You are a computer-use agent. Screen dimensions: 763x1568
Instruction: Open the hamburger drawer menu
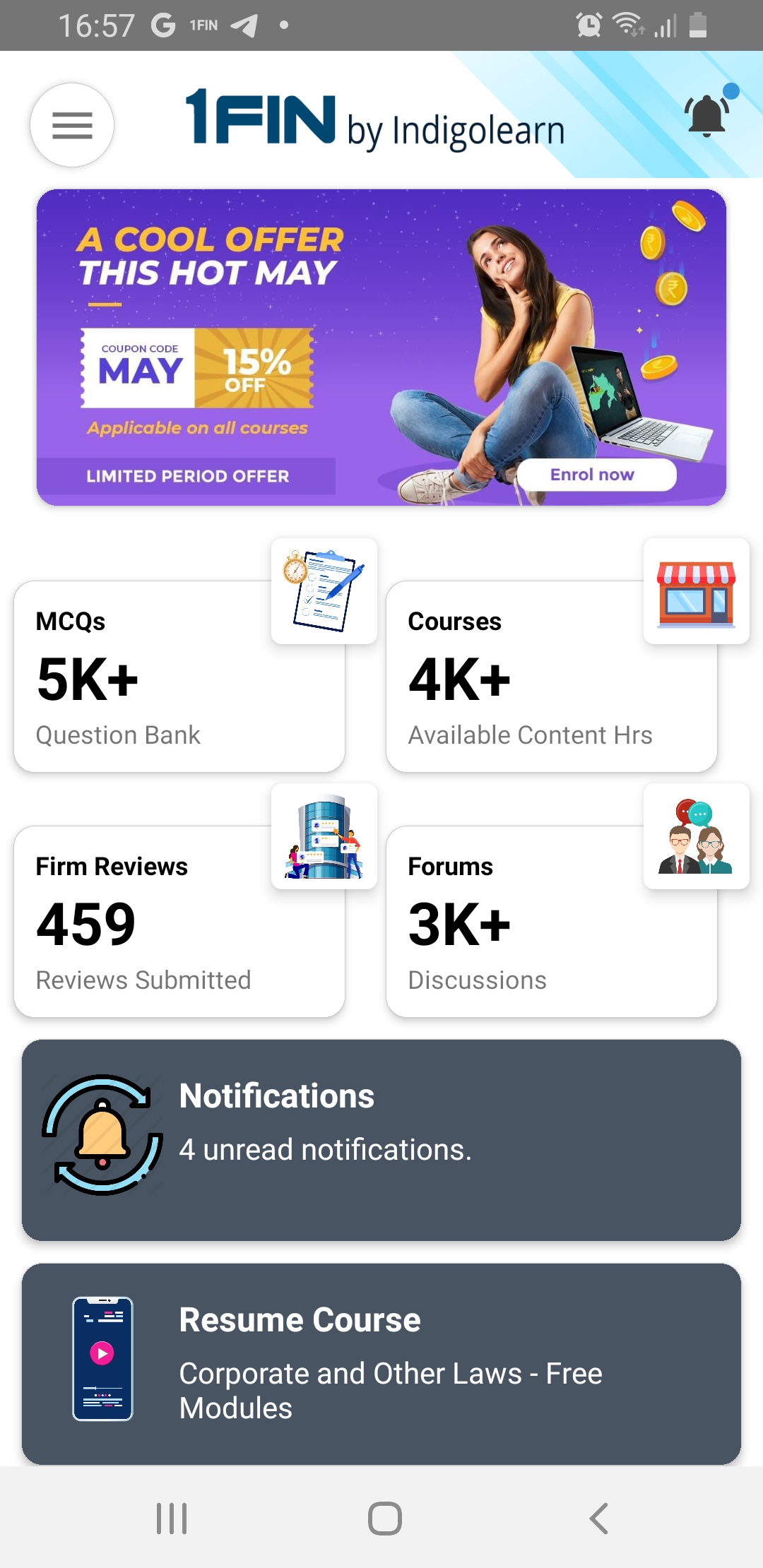point(72,125)
